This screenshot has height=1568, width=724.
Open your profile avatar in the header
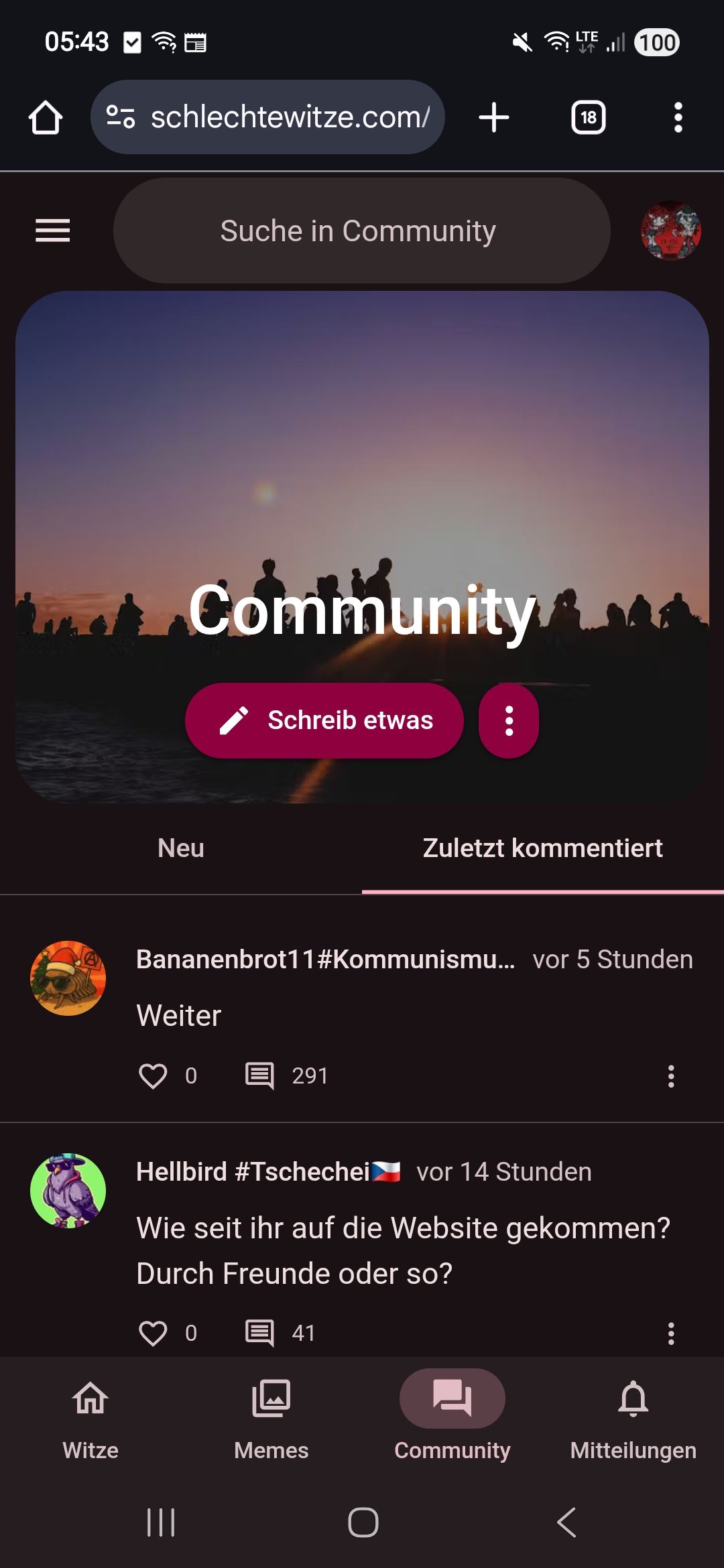(x=670, y=231)
